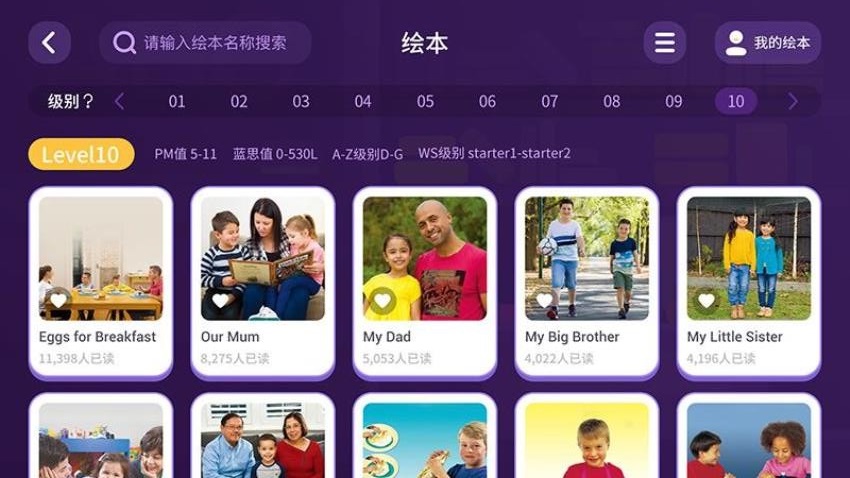850x478 pixels.
Task: Open the list menu icon
Action: point(664,43)
